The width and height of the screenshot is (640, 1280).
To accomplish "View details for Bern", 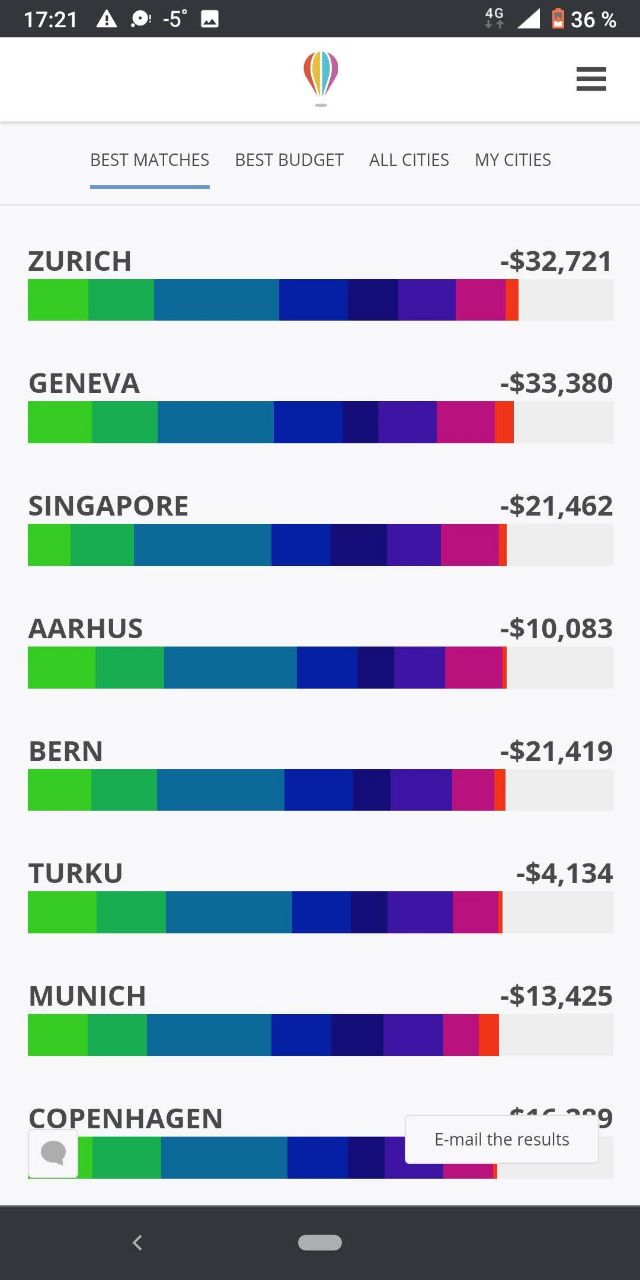I will 320,773.
